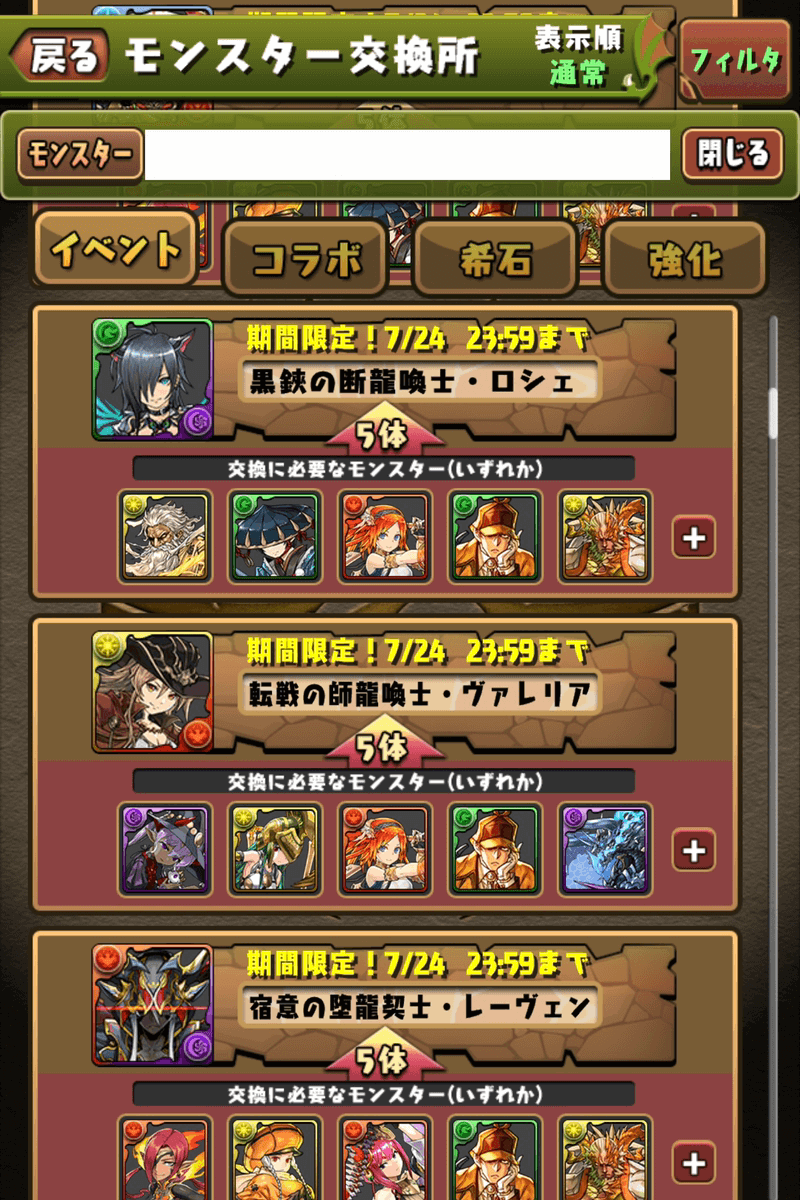Switch to the 強化 tab

[x=685, y=258]
